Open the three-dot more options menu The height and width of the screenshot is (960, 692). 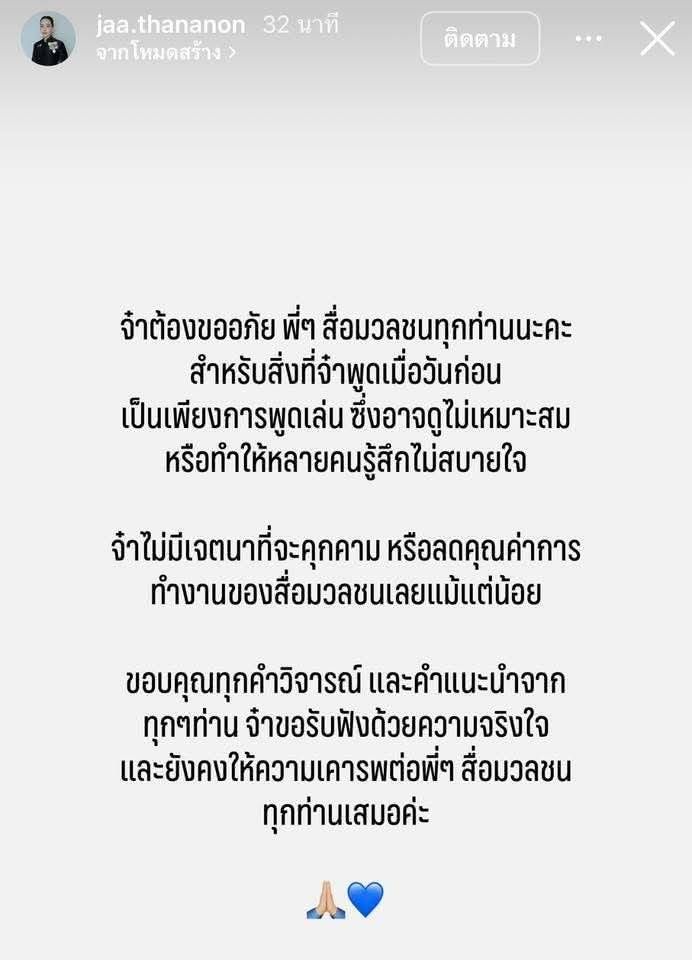pyautogui.click(x=588, y=39)
